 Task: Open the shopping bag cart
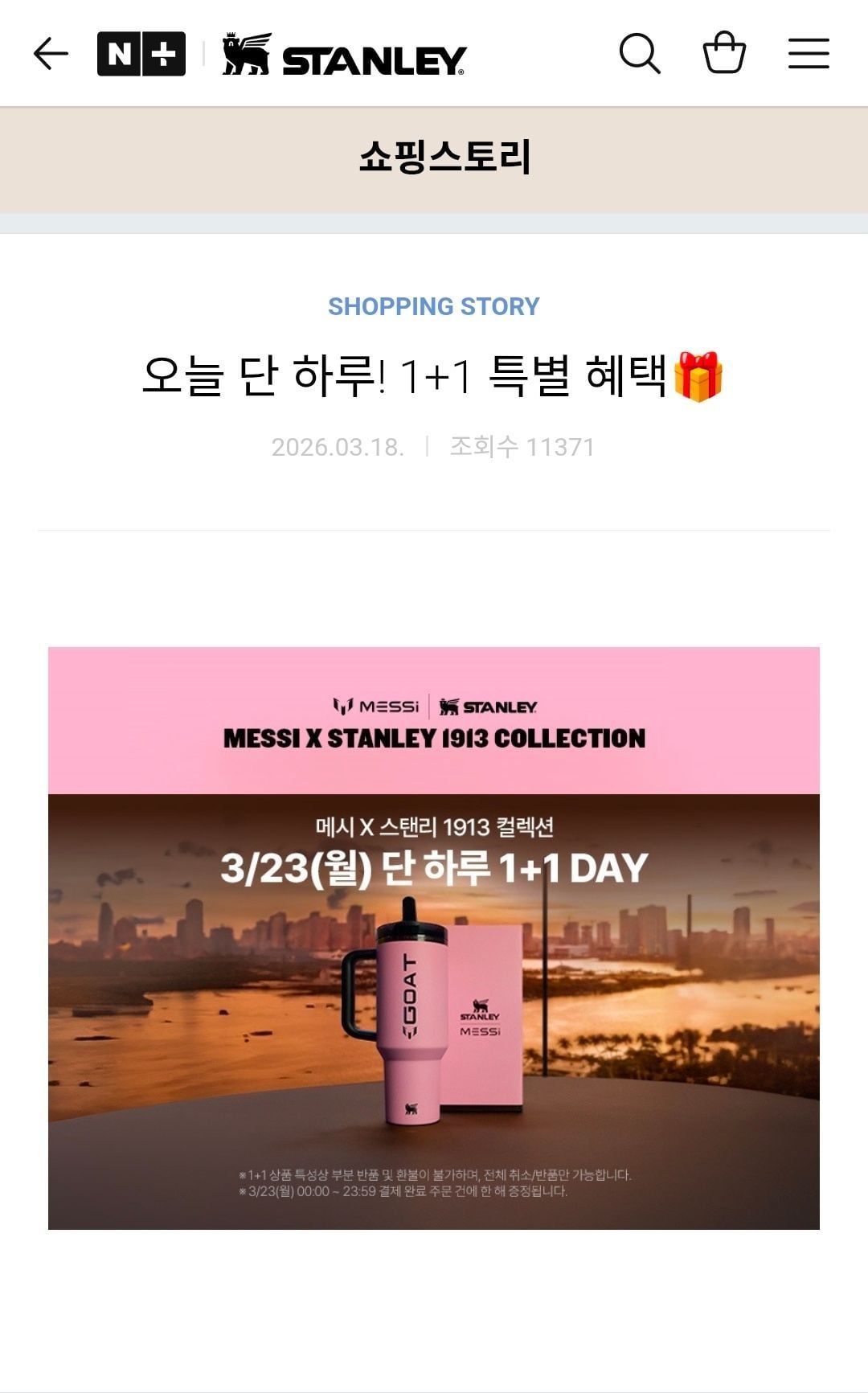click(x=724, y=53)
